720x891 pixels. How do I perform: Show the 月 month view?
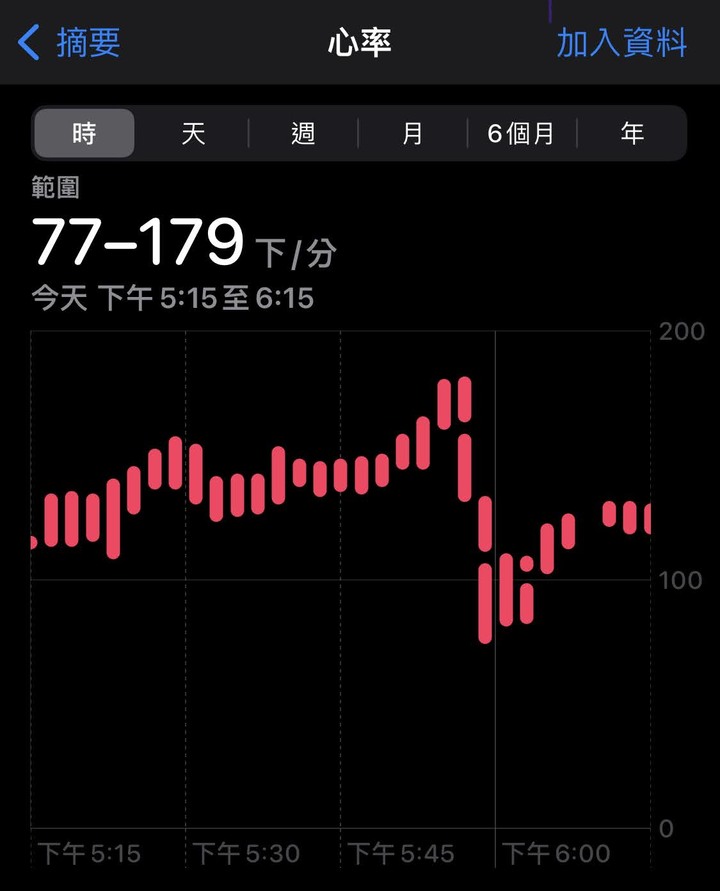412,134
